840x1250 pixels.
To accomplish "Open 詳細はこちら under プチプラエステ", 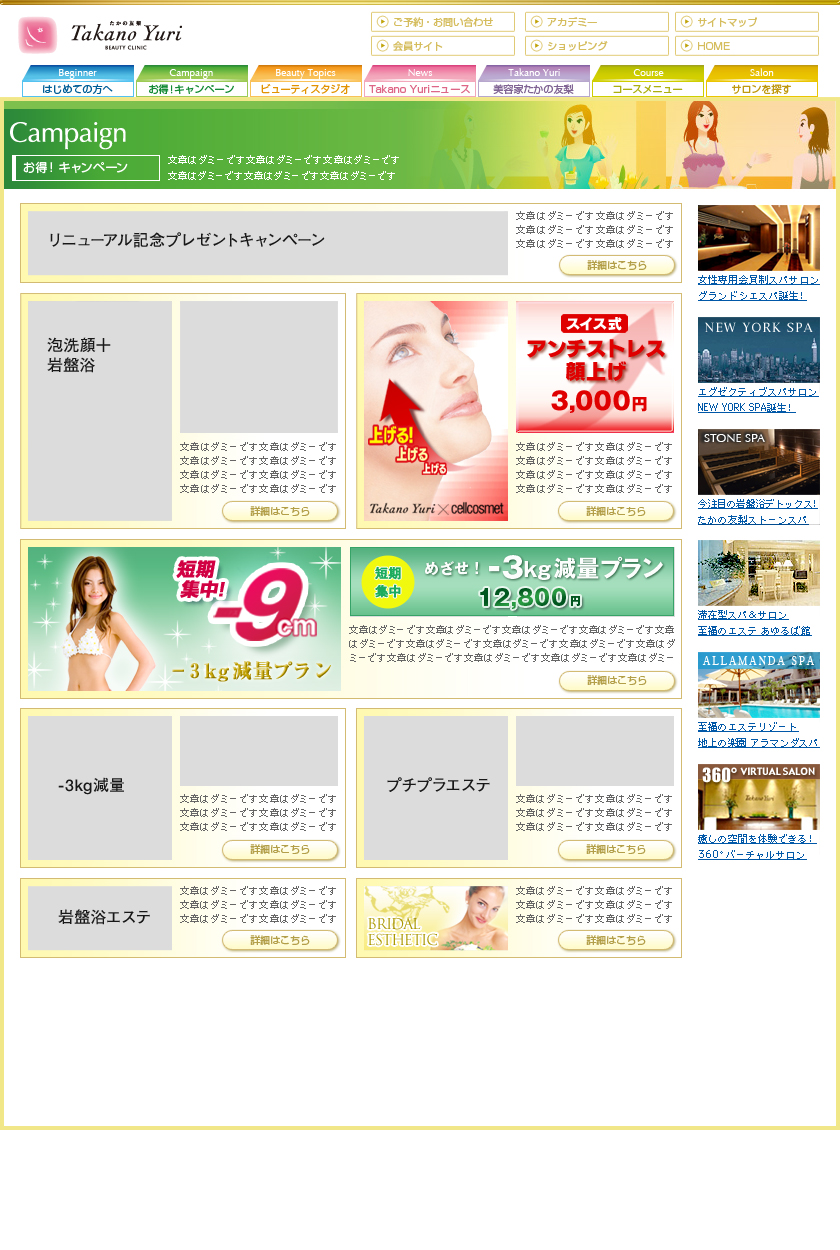I will (x=616, y=850).
